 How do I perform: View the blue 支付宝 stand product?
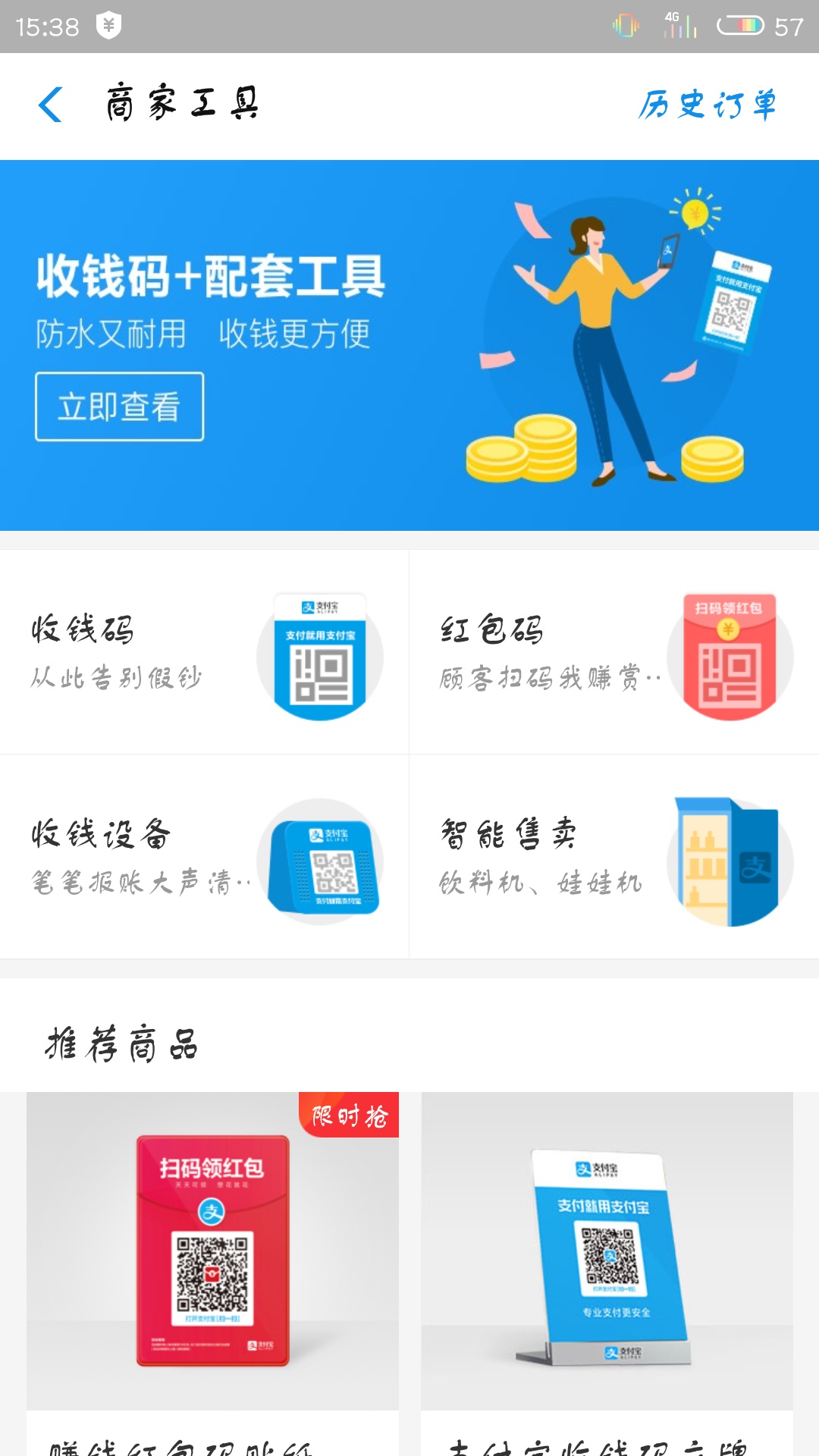click(607, 1251)
